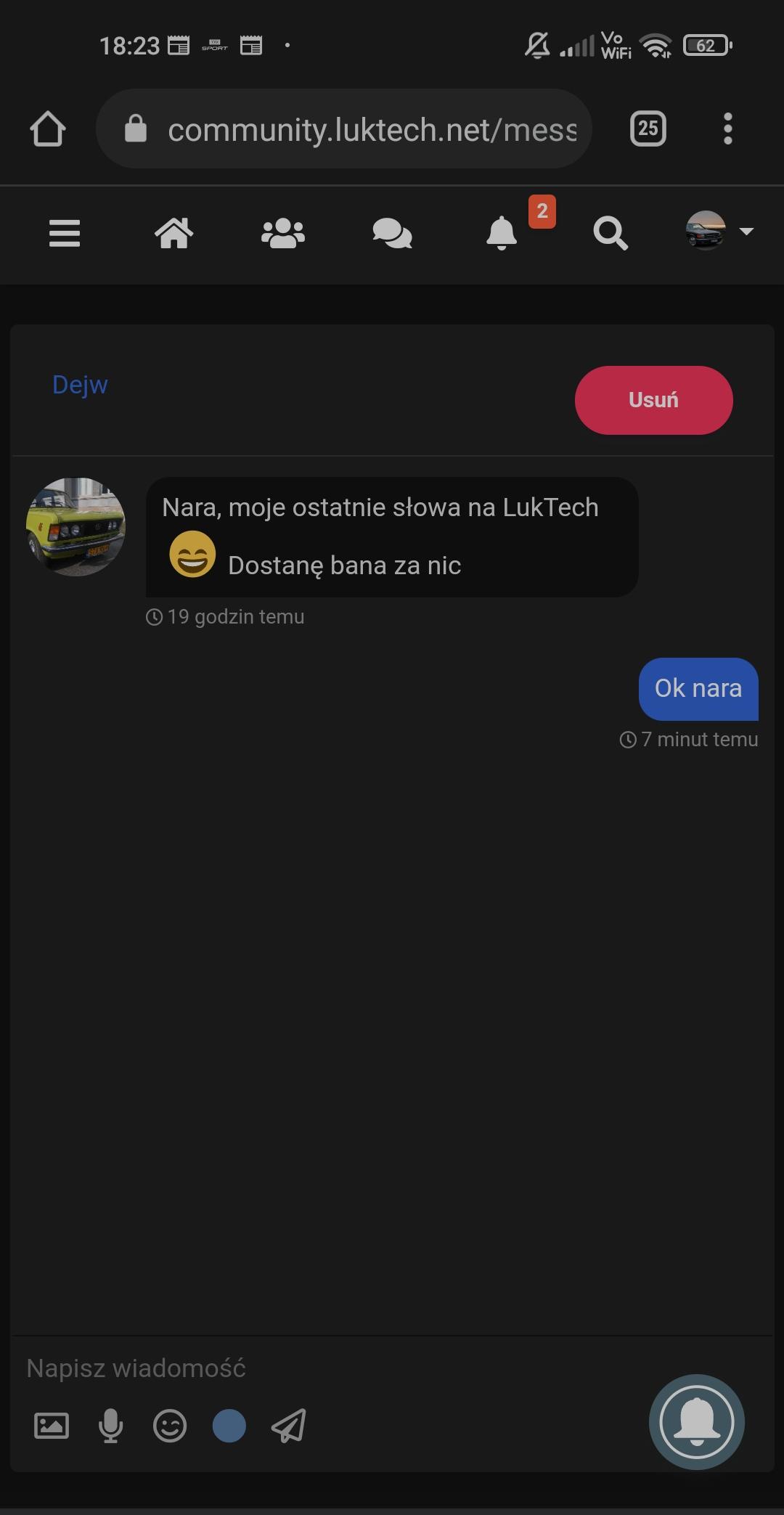784x1515 pixels.
Task: Open the messages chat icon
Action: (x=392, y=233)
